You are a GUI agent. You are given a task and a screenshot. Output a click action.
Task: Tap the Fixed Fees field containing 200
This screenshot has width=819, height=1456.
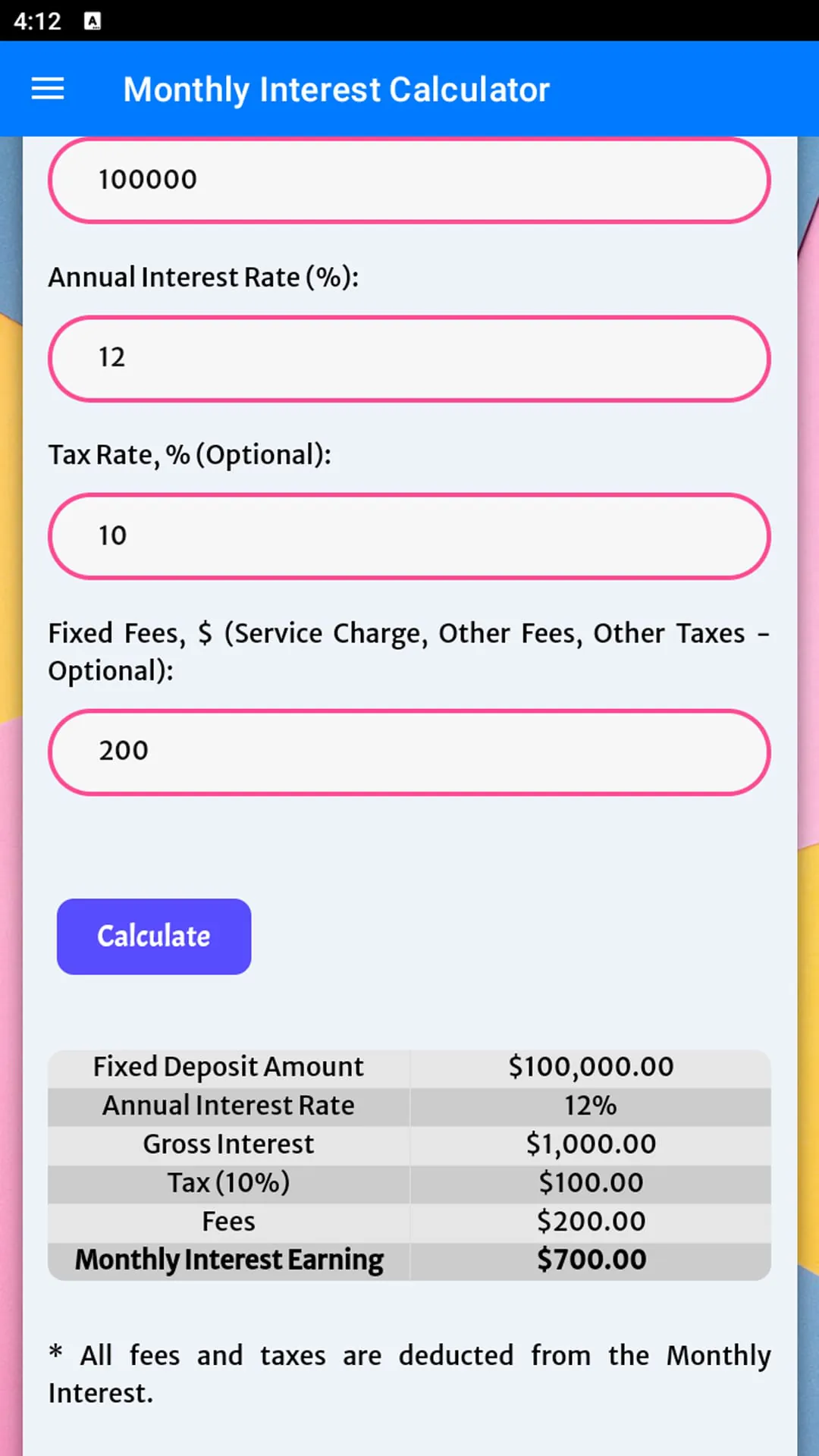[409, 752]
